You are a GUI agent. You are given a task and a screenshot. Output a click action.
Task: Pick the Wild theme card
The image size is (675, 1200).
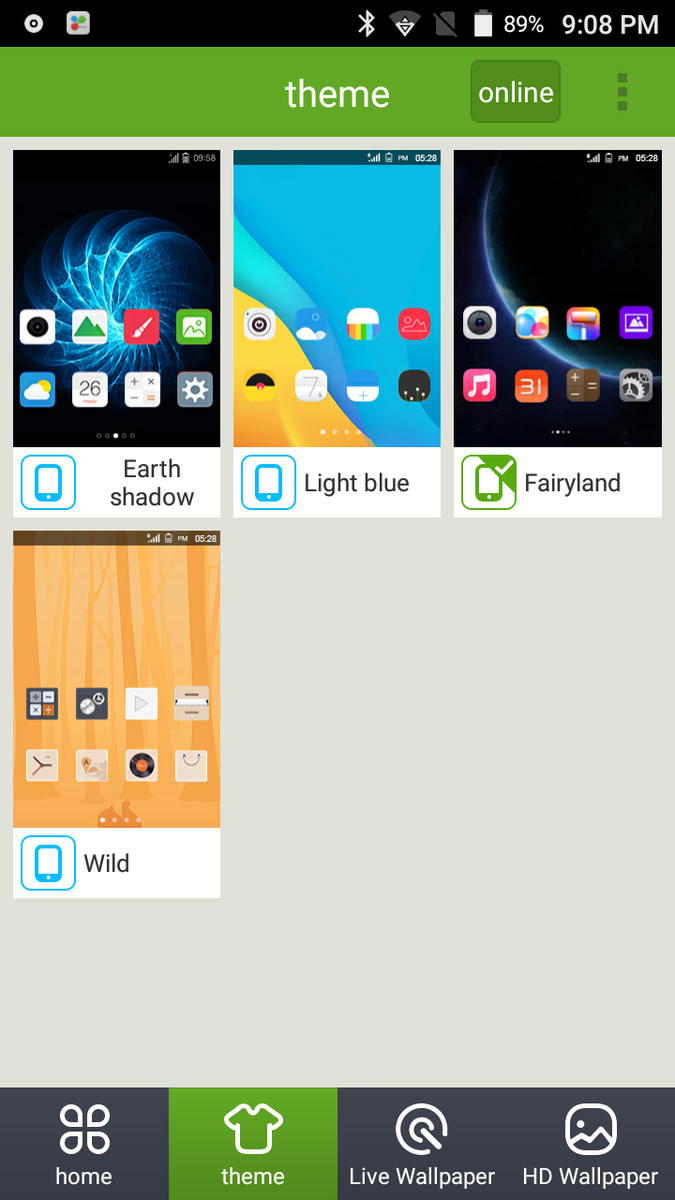tap(116, 714)
